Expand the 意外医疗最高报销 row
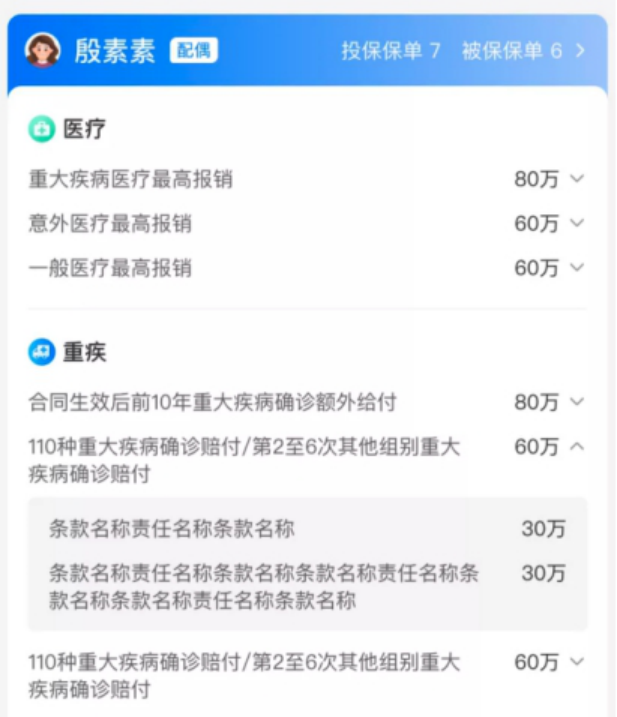The height and width of the screenshot is (717, 617). click(x=576, y=224)
